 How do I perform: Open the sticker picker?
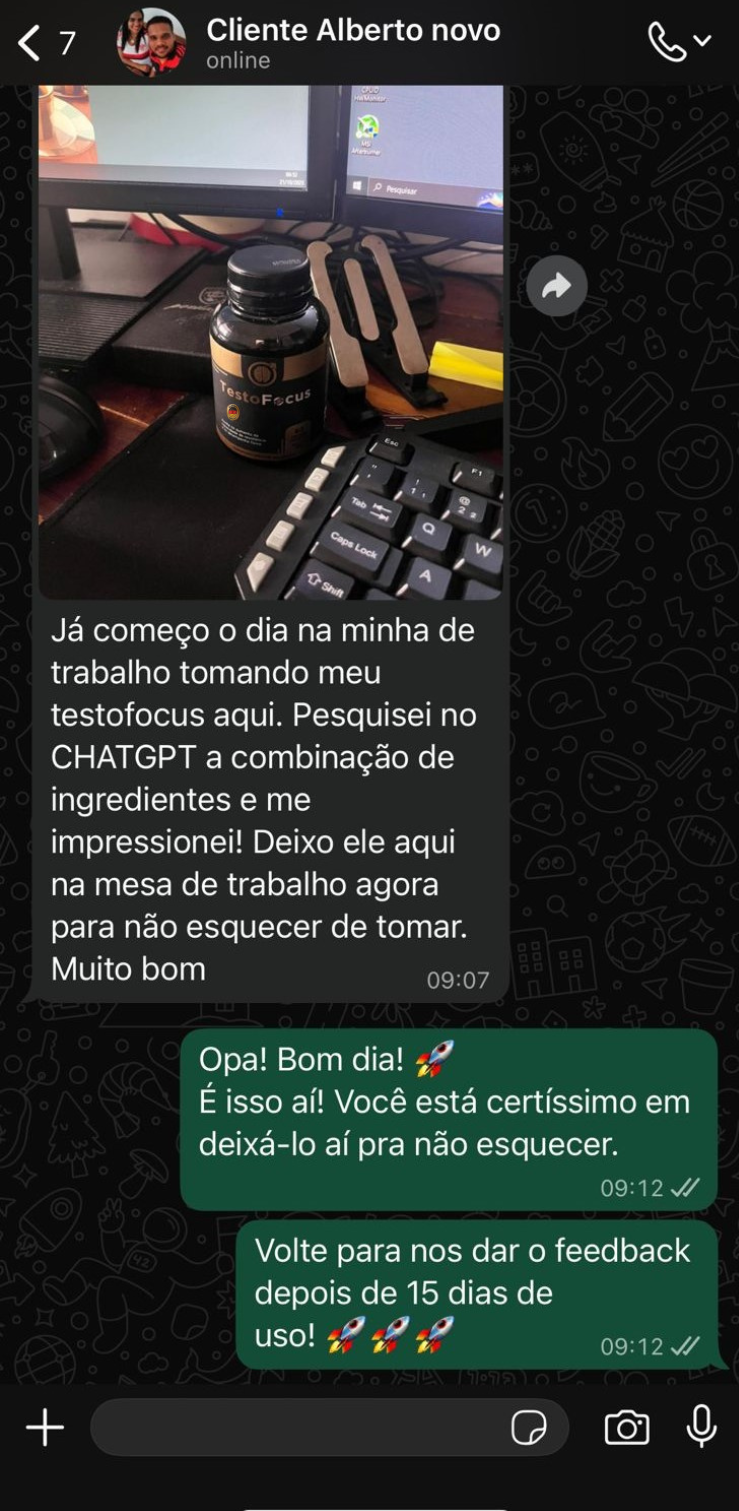529,1428
